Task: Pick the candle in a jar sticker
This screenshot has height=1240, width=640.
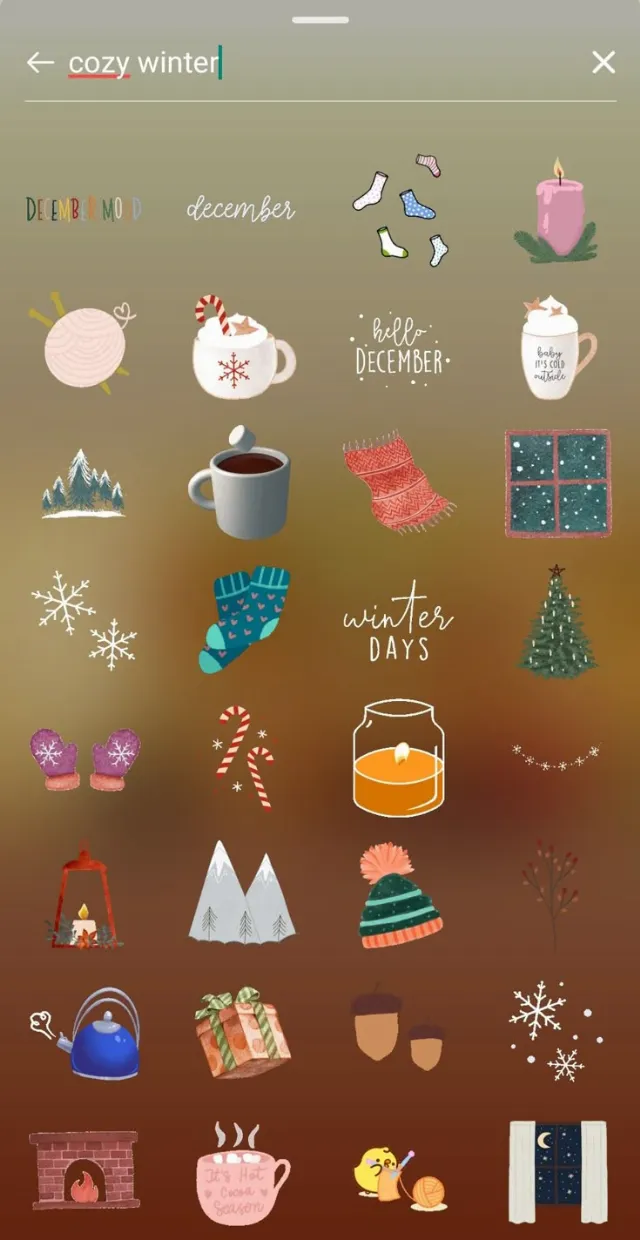Action: tap(398, 757)
